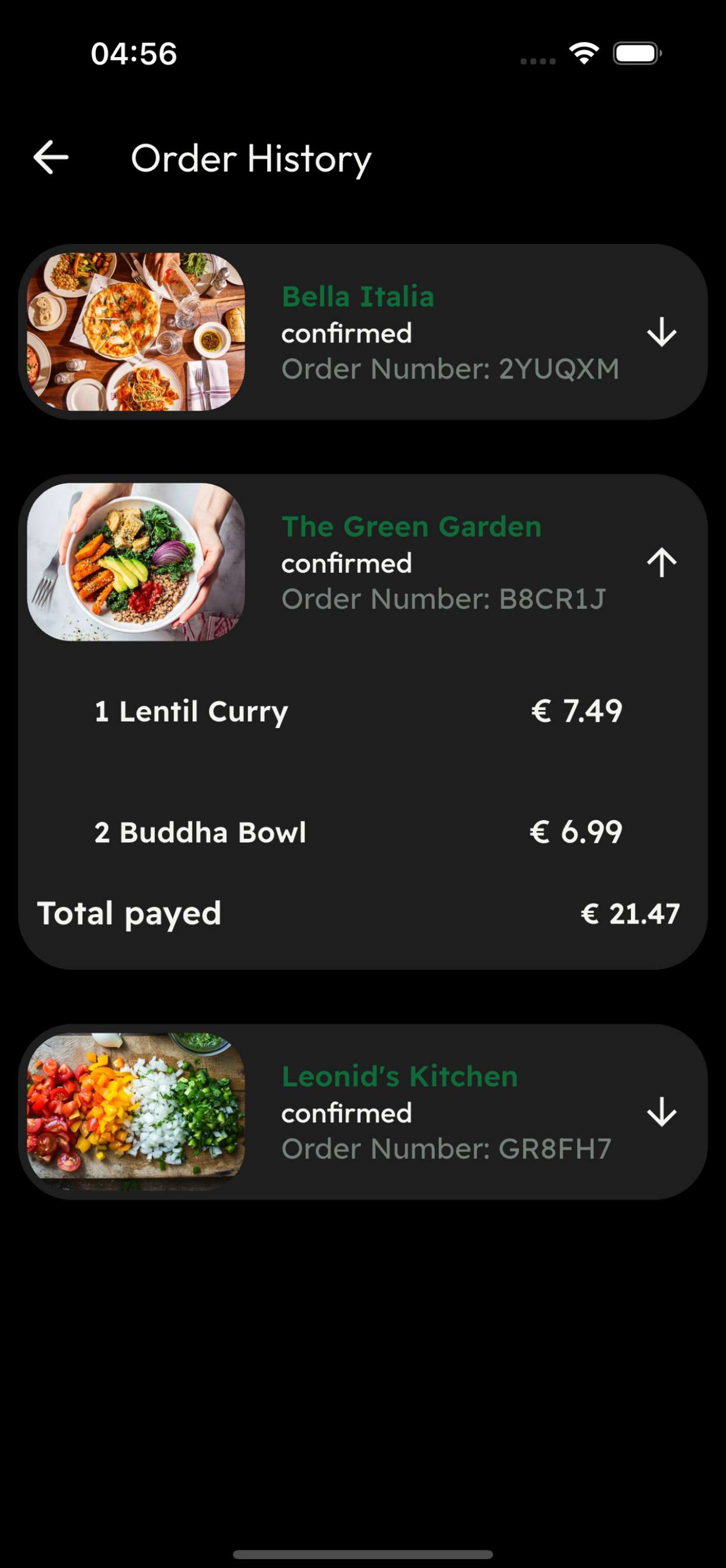The height and width of the screenshot is (1568, 726).
Task: Select The Green Garden restaurant name
Action: click(x=411, y=527)
